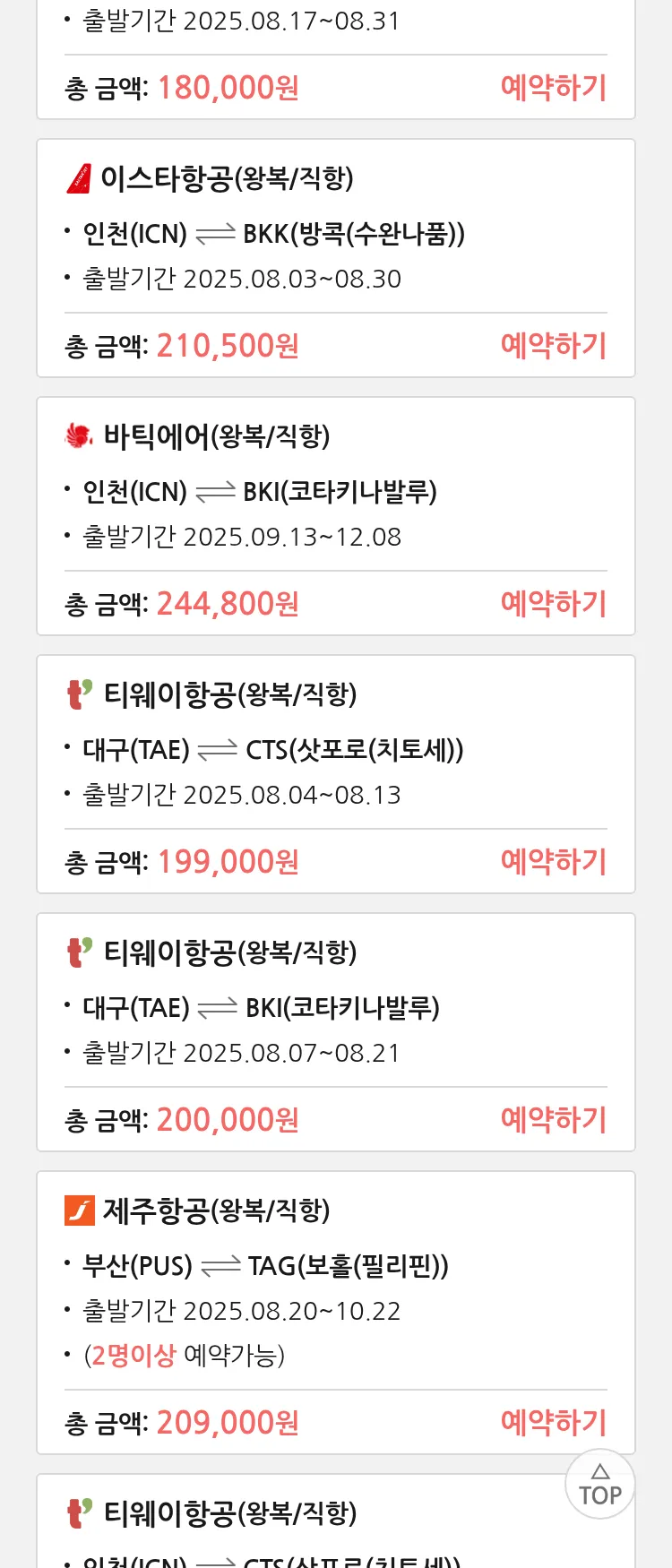Tap 예약하기 for the 200,000원 대구-BKI fare
672x1568 pixels.
553,1120
